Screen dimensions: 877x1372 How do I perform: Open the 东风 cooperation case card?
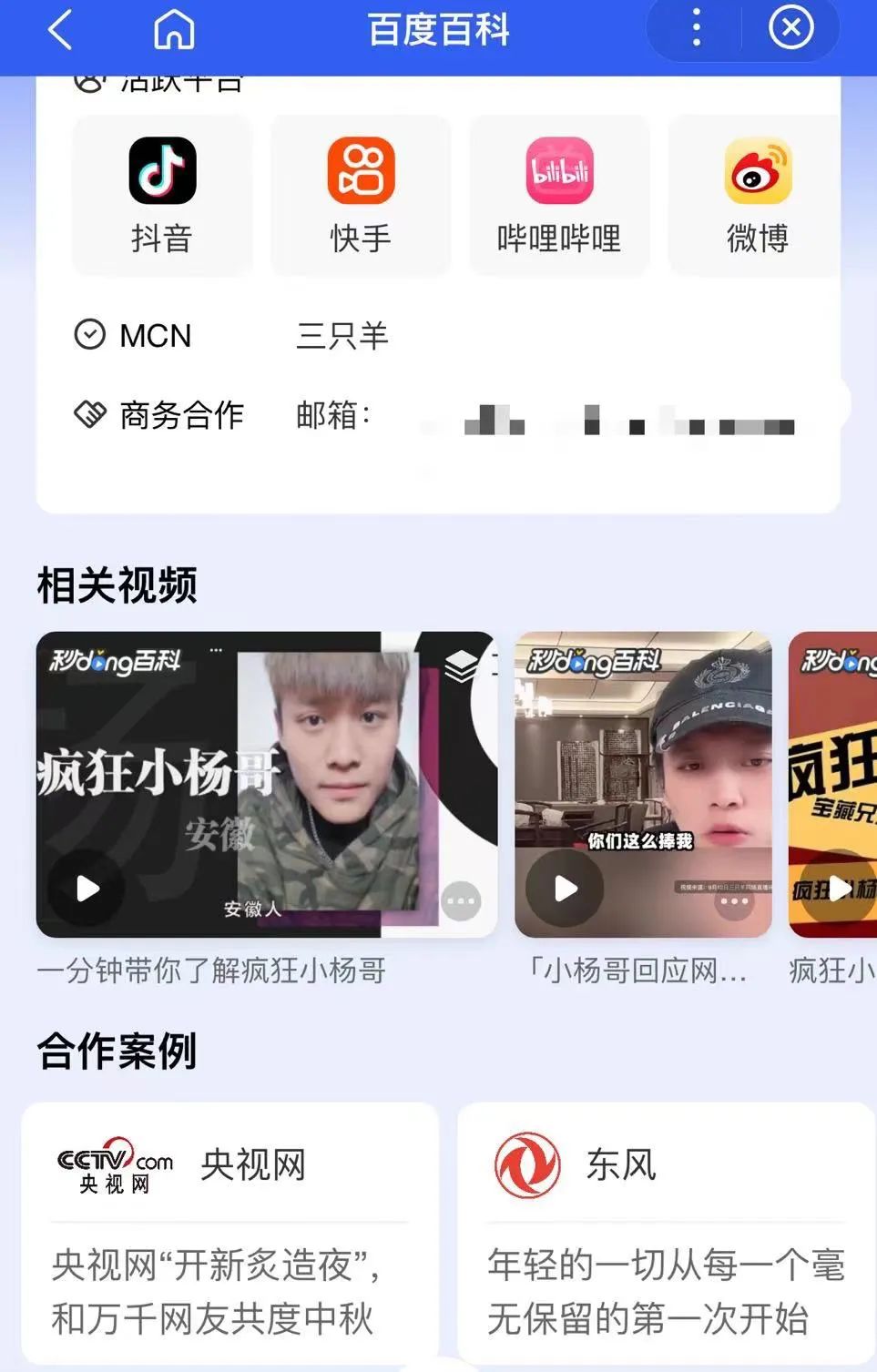[x=666, y=1234]
